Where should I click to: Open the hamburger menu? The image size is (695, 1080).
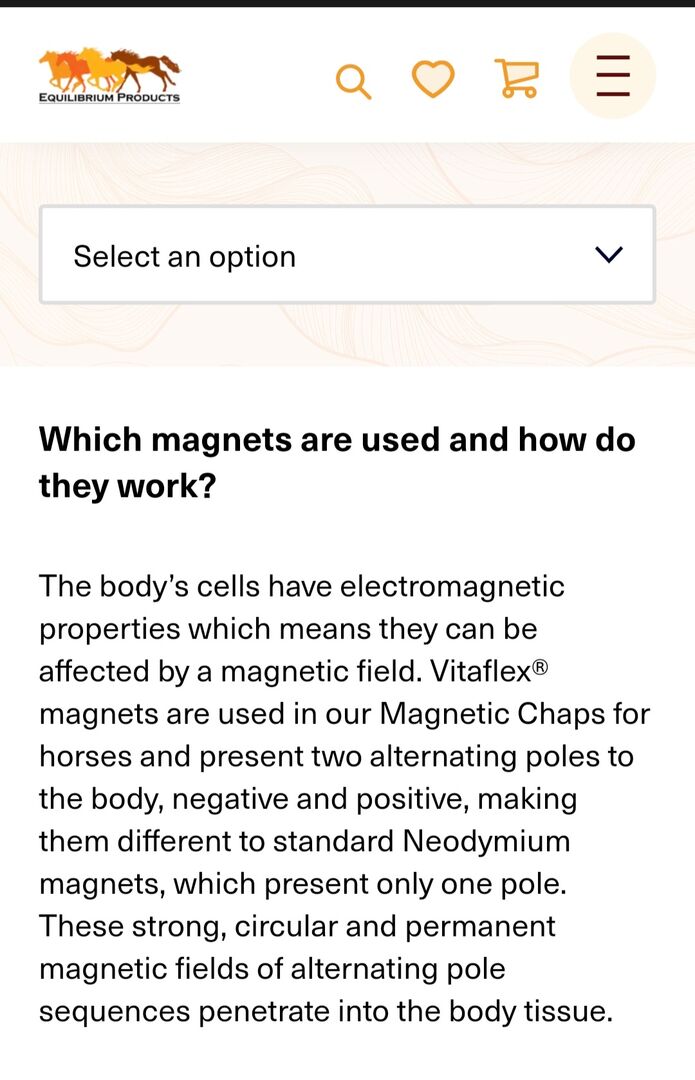click(x=612, y=76)
